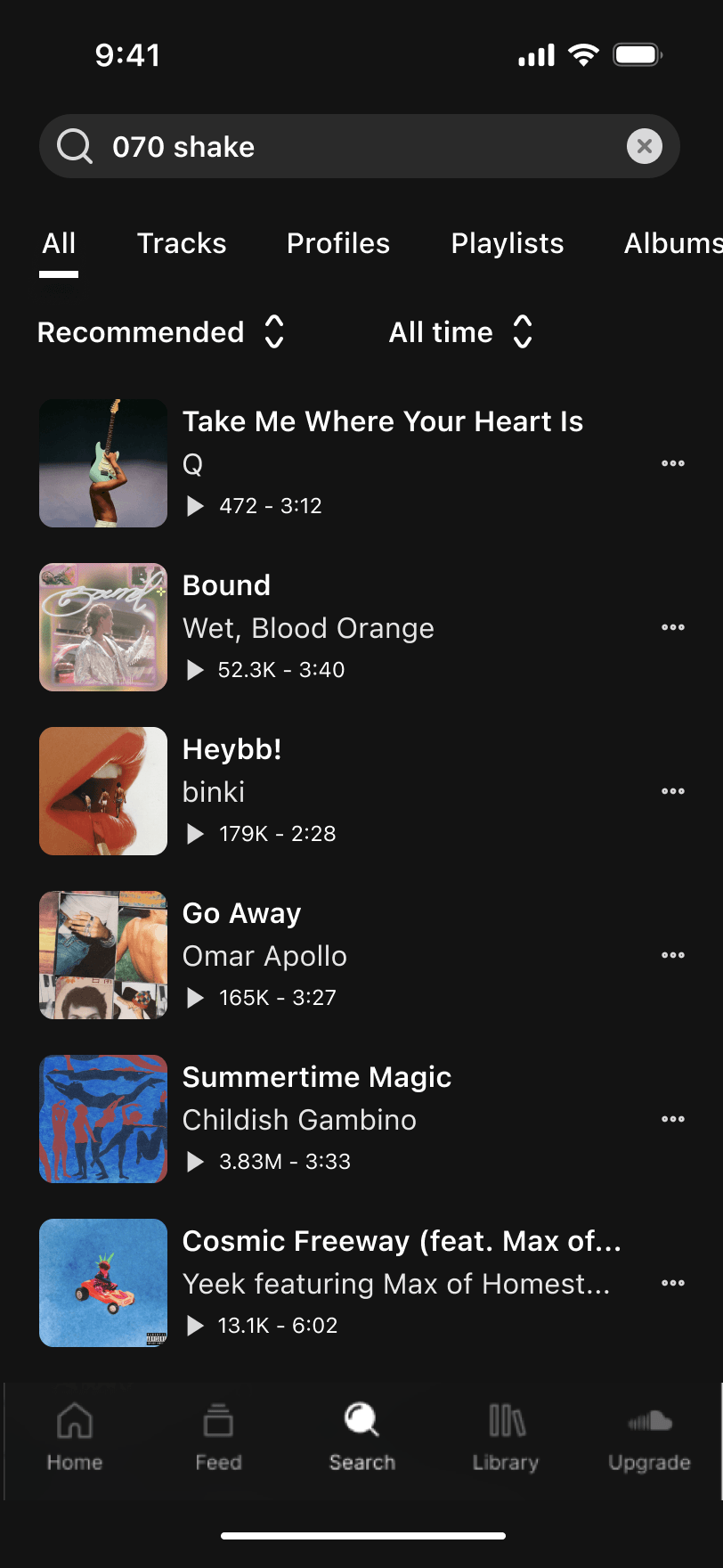The width and height of the screenshot is (723, 1568).
Task: Switch to the Profiles tab
Action: [x=338, y=243]
